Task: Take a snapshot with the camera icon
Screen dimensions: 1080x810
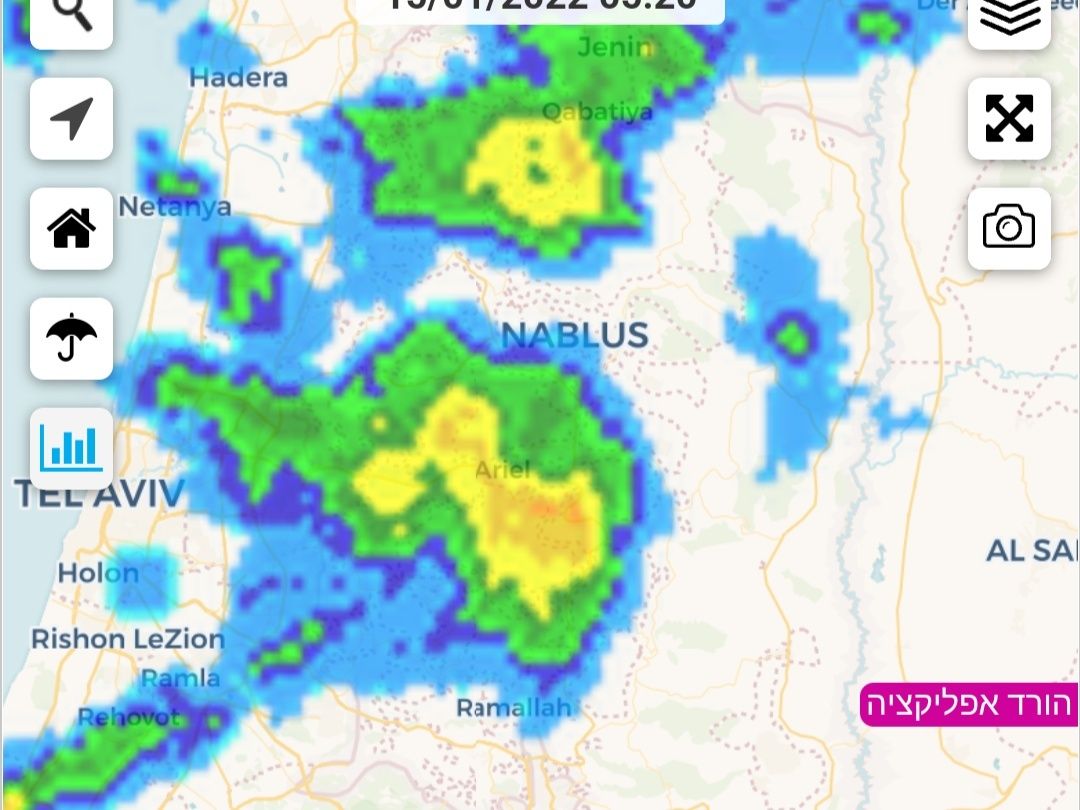Action: pos(1009,228)
